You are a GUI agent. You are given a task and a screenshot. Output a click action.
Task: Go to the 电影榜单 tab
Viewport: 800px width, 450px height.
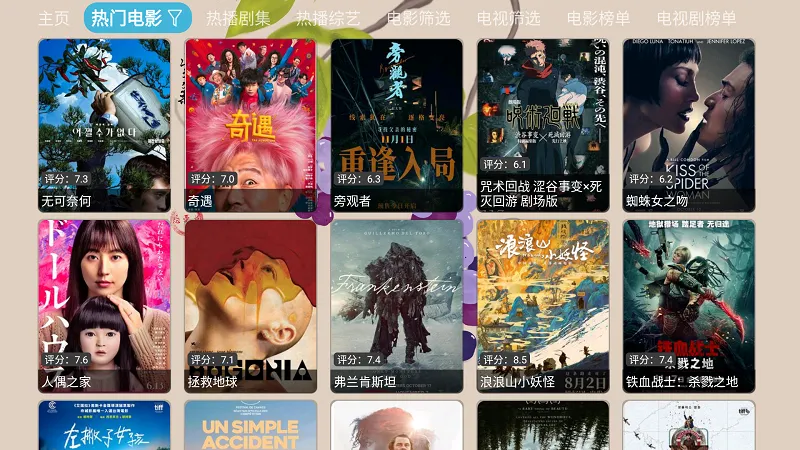(598, 18)
